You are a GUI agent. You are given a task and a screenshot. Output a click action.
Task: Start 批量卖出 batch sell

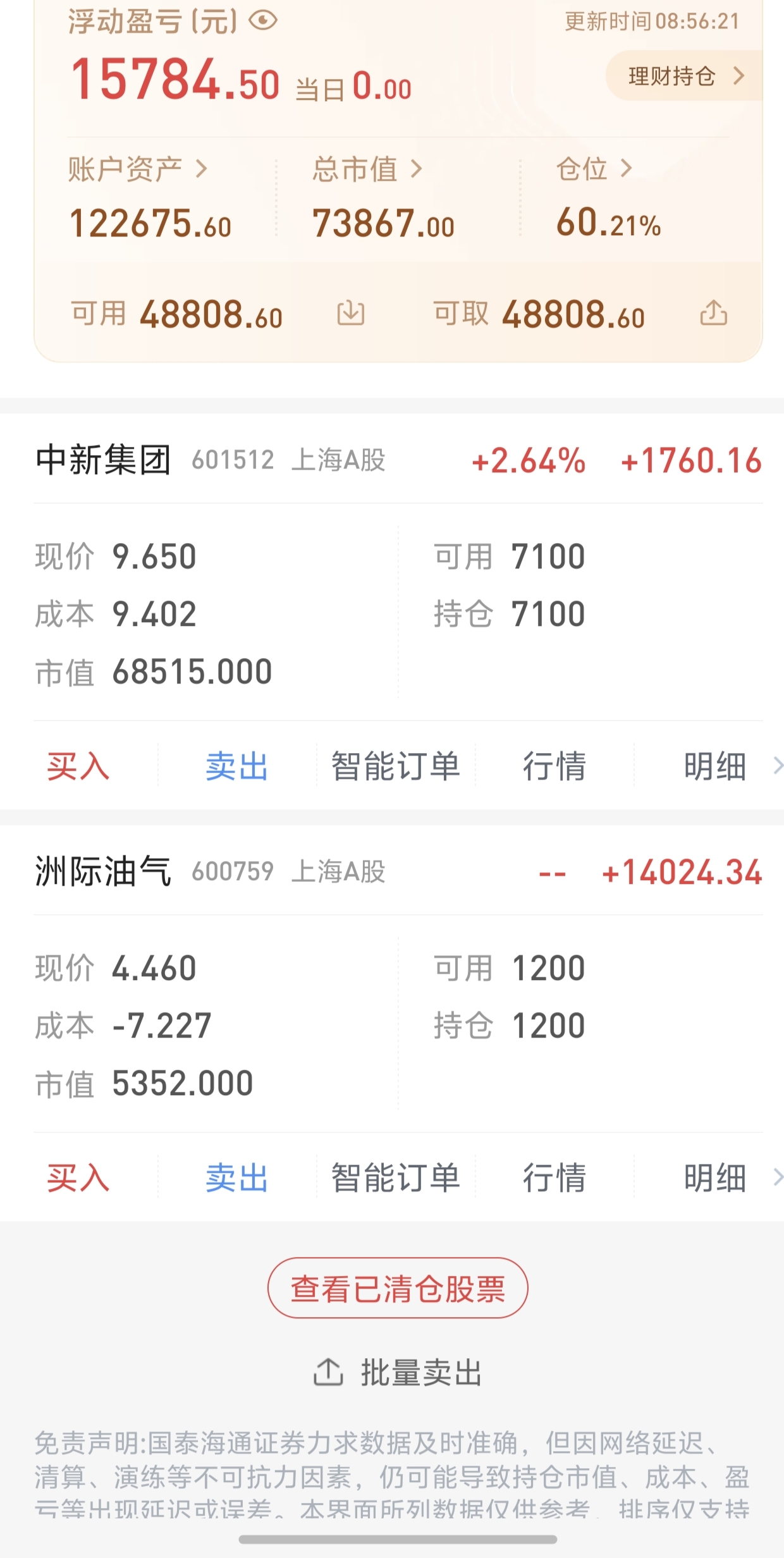[x=398, y=1373]
